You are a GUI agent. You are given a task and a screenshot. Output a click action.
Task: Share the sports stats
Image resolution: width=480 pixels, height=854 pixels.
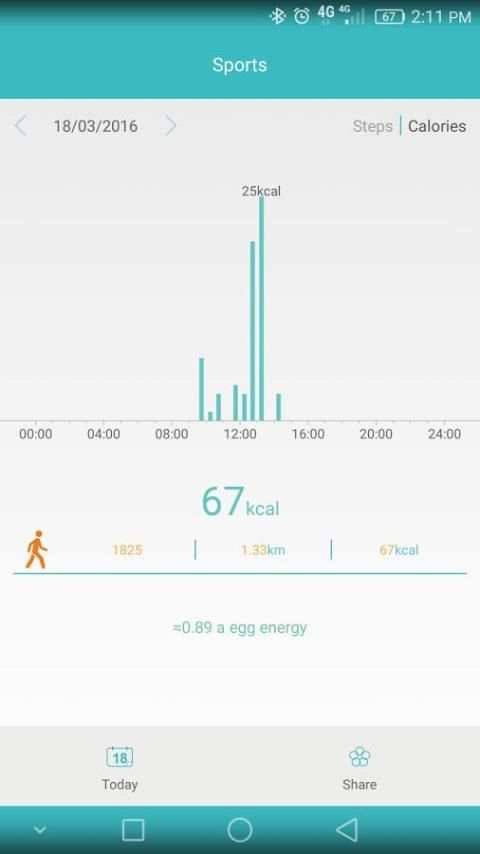(359, 768)
